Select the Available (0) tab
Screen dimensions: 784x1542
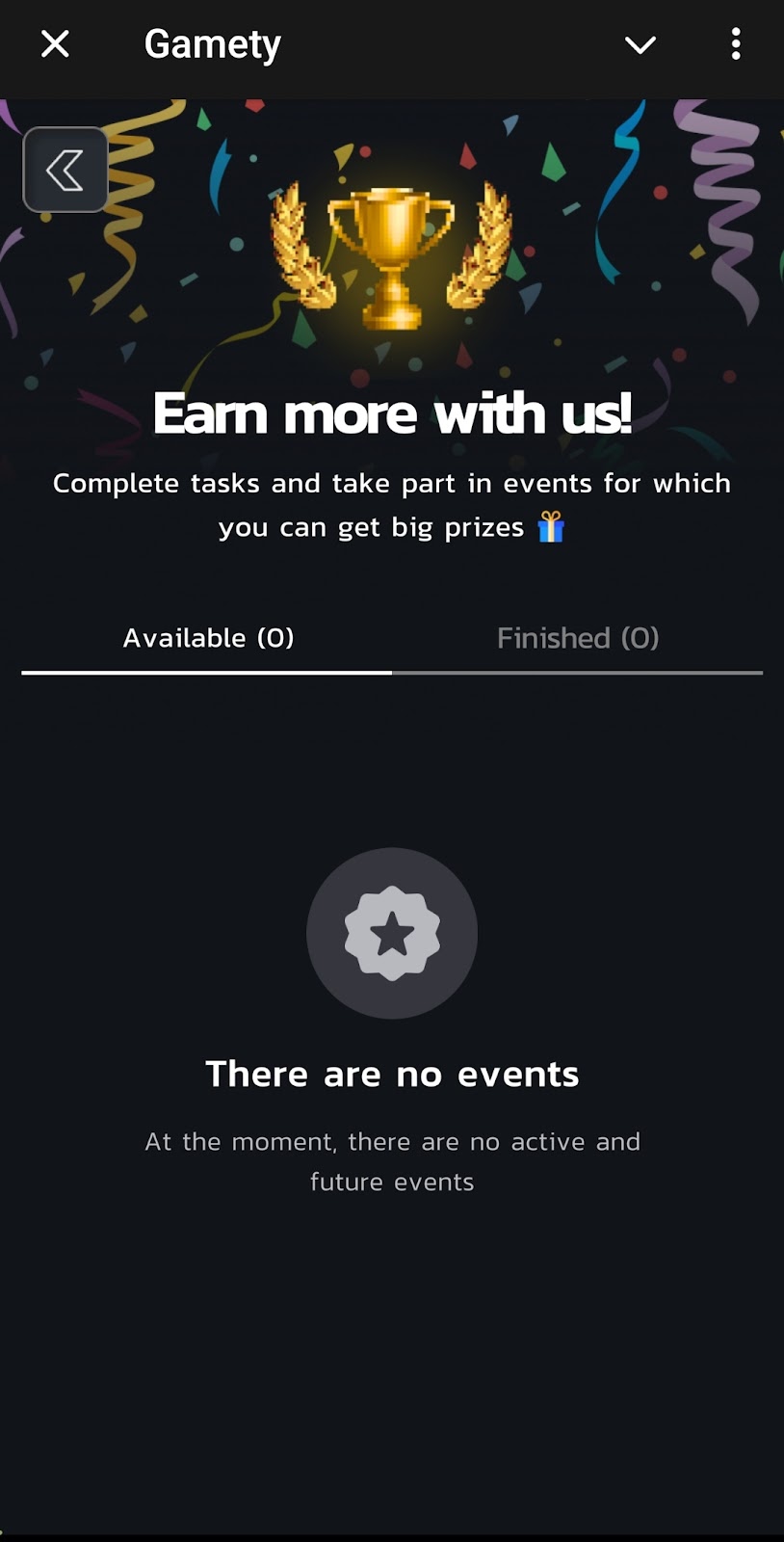[x=208, y=638]
